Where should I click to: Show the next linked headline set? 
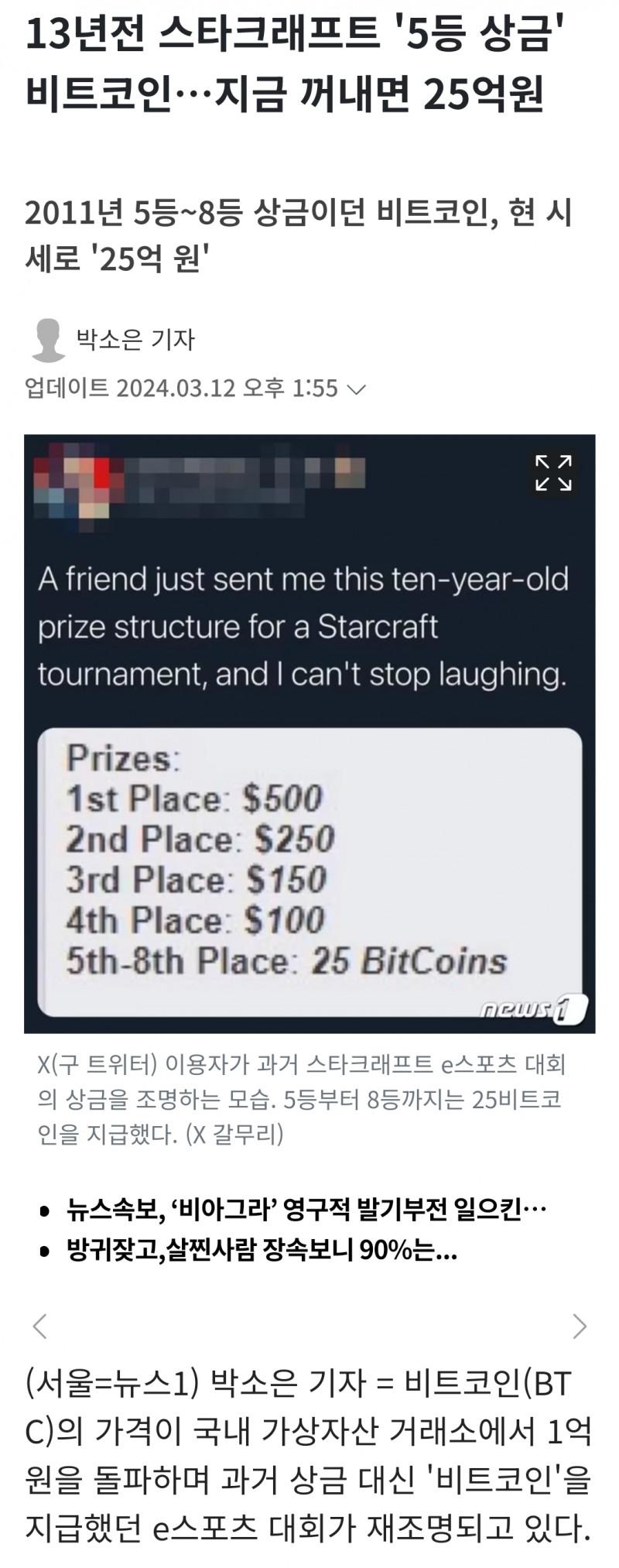click(579, 1326)
